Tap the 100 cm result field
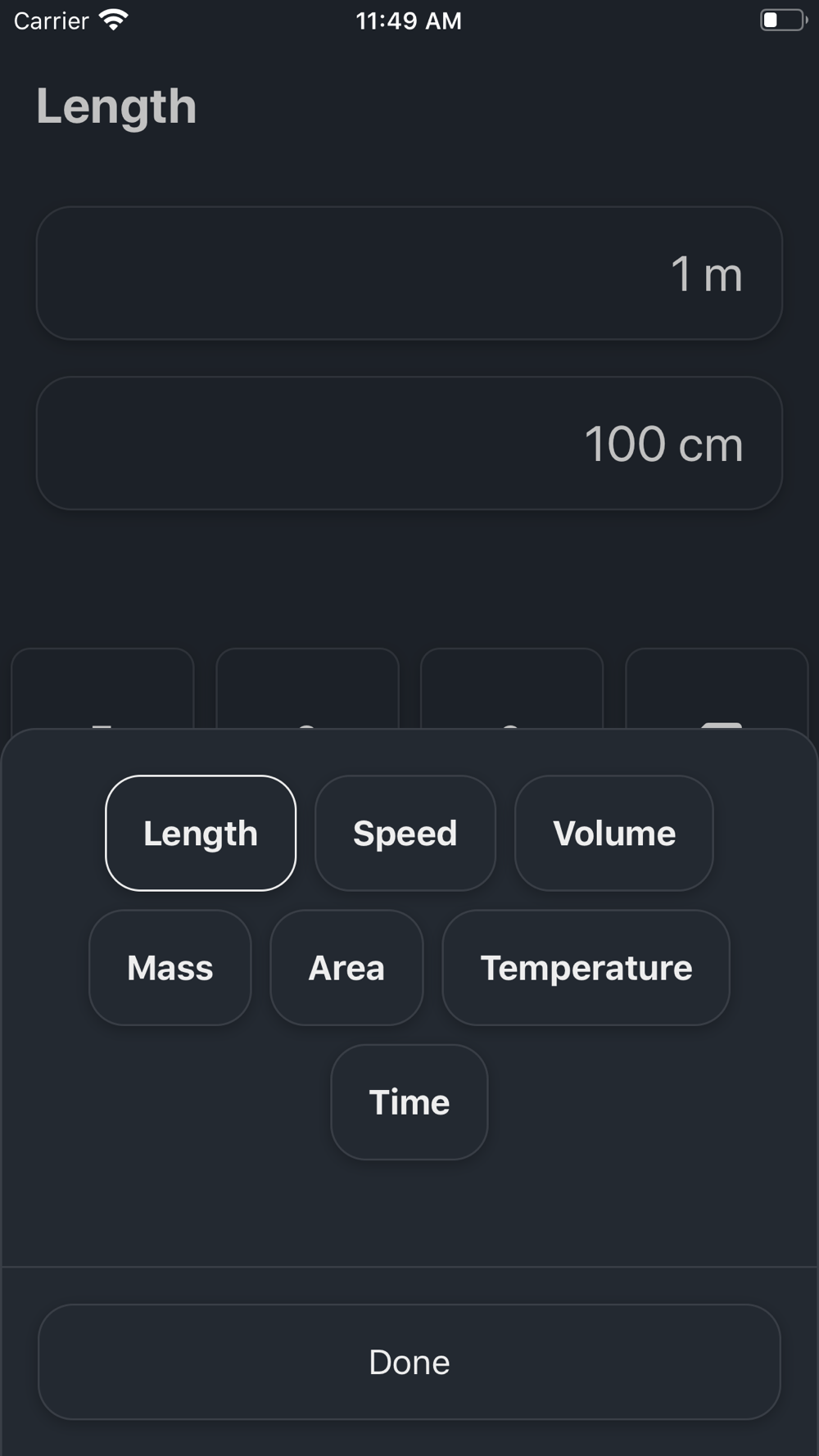The width and height of the screenshot is (819, 1456). pyautogui.click(x=409, y=444)
